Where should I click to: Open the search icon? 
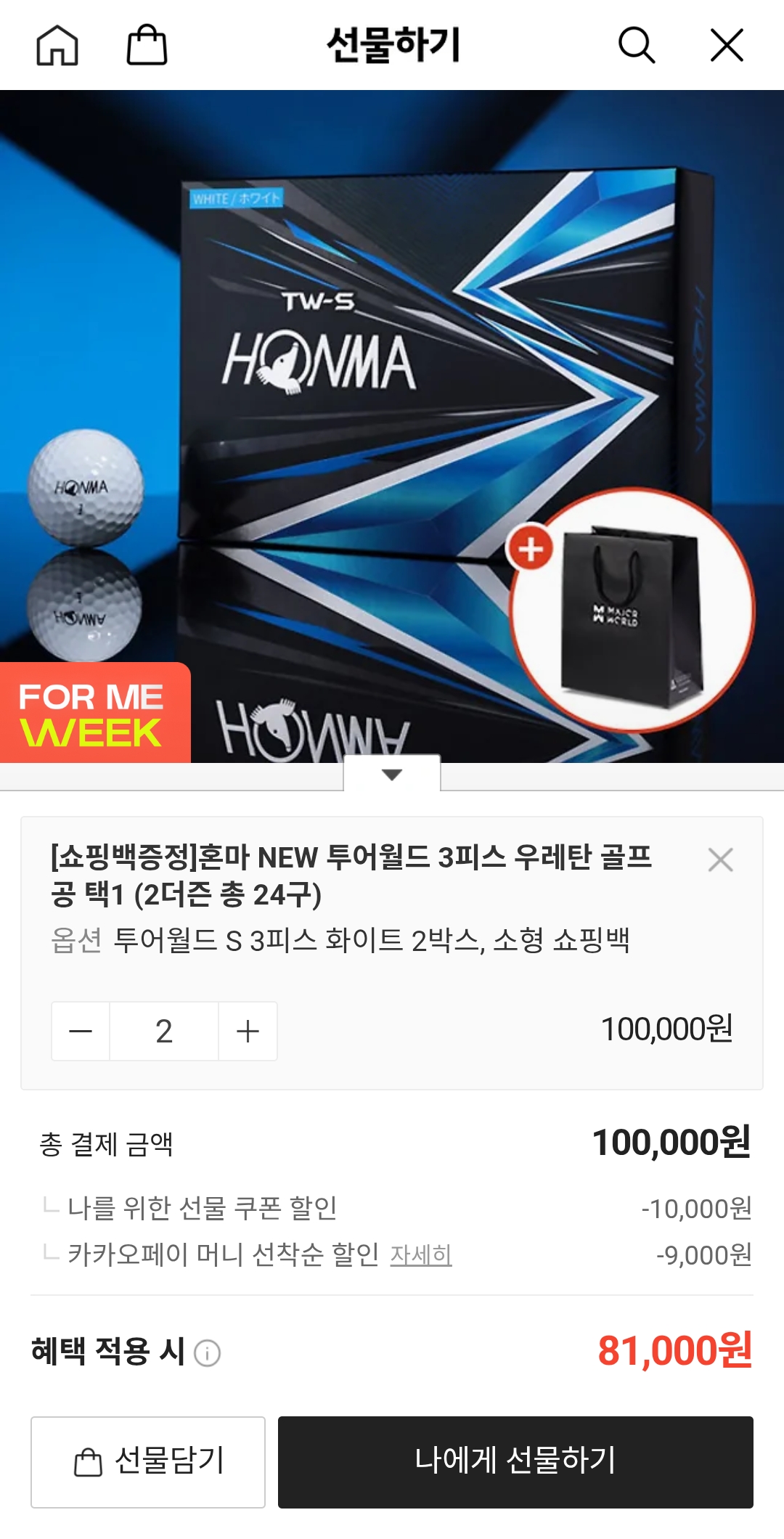coord(636,46)
